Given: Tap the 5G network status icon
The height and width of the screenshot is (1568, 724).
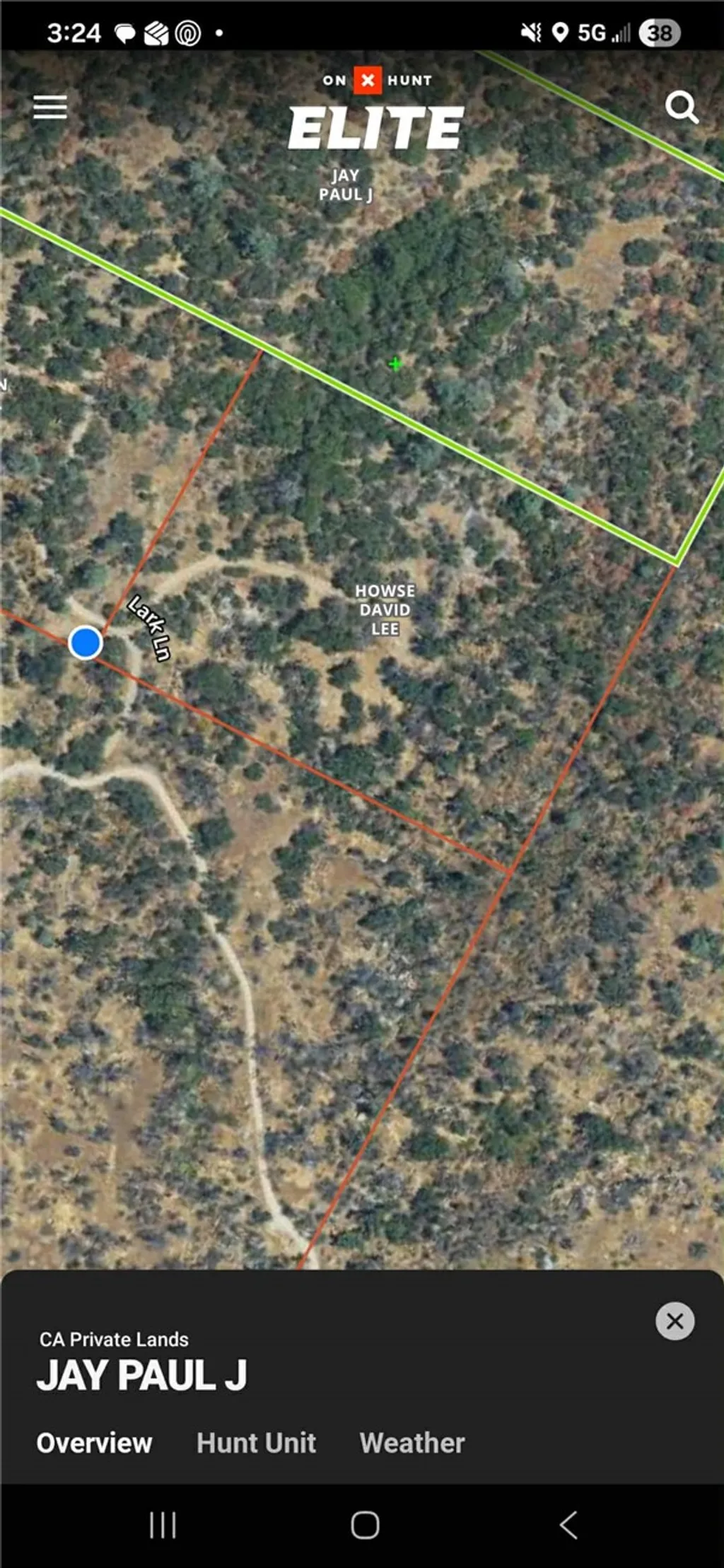Looking at the screenshot, I should [590, 32].
